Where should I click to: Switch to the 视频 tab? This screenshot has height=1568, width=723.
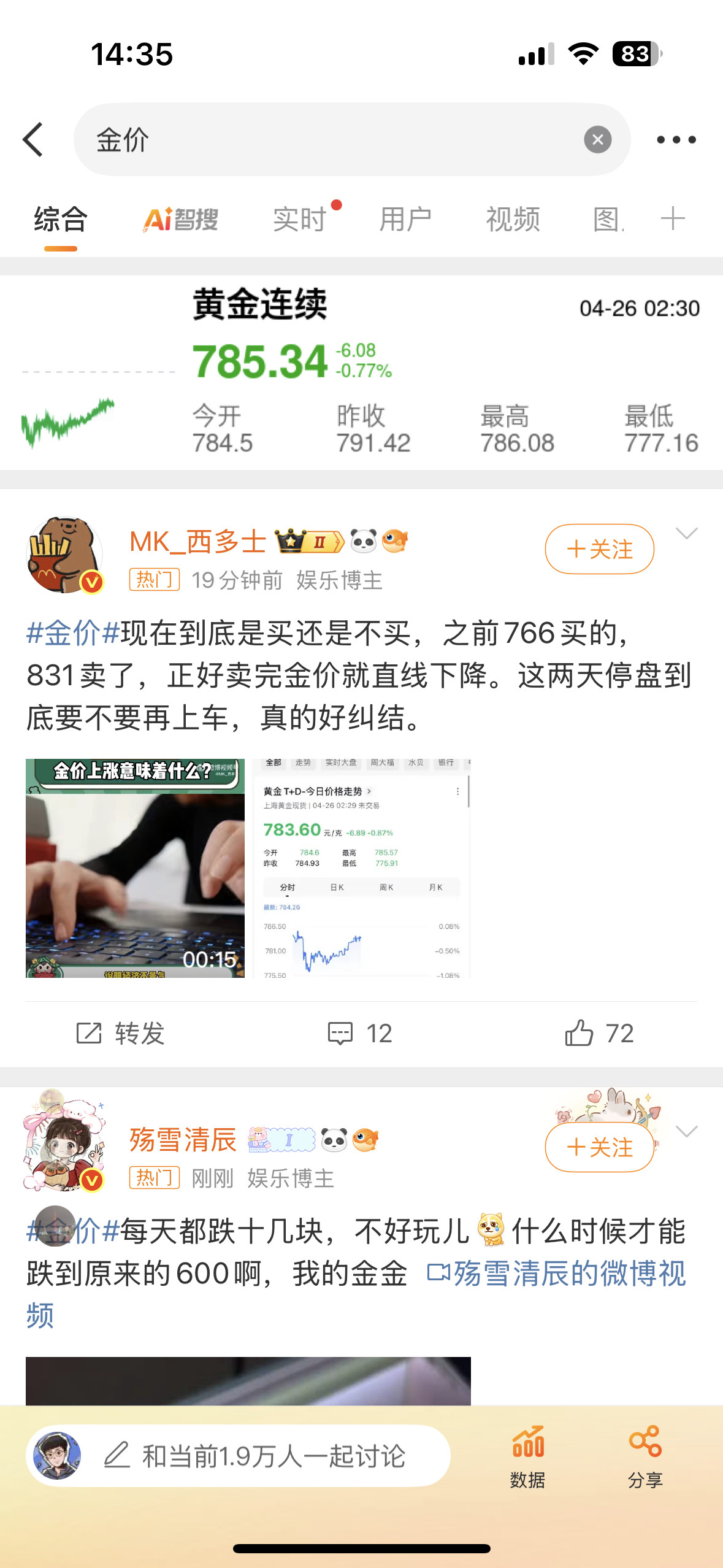(513, 220)
